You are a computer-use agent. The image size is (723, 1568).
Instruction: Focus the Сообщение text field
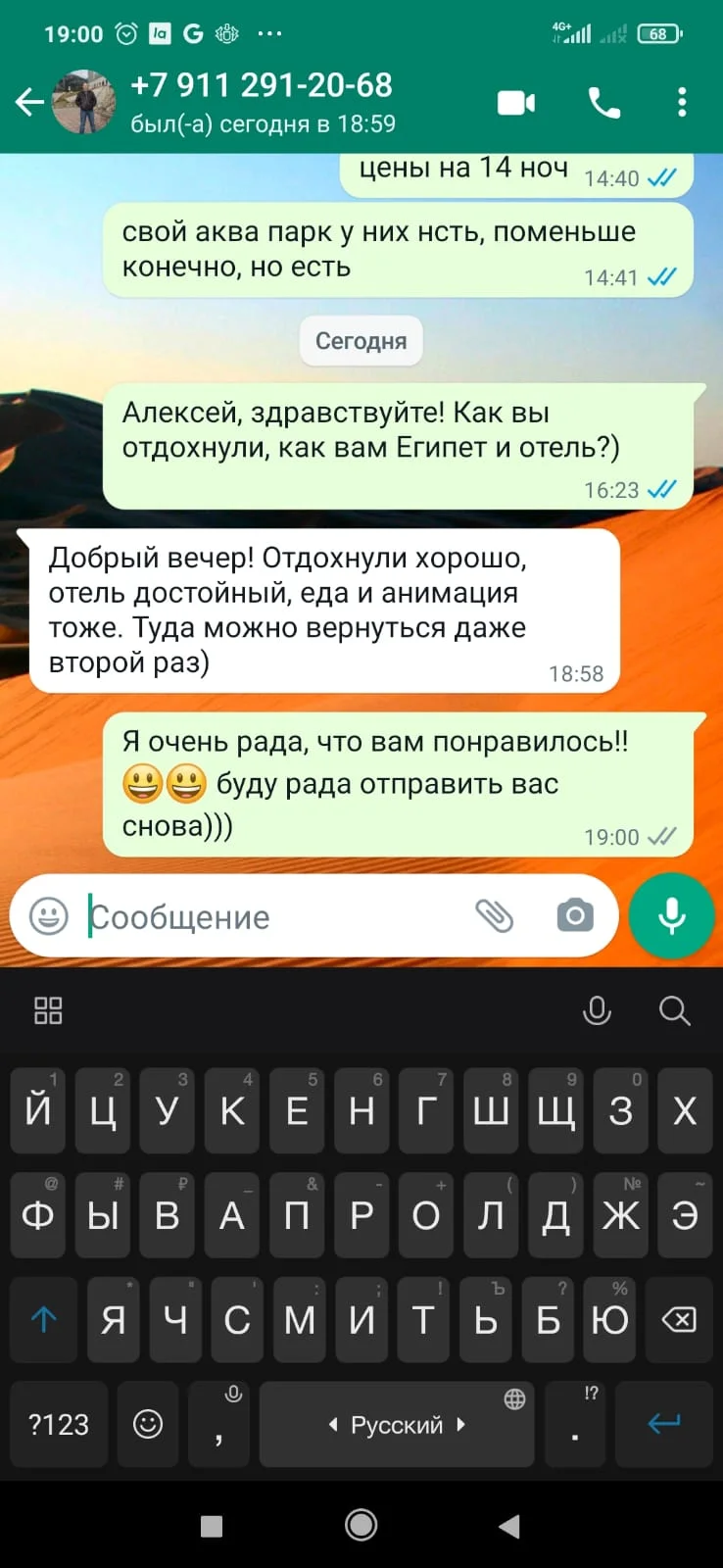274,917
